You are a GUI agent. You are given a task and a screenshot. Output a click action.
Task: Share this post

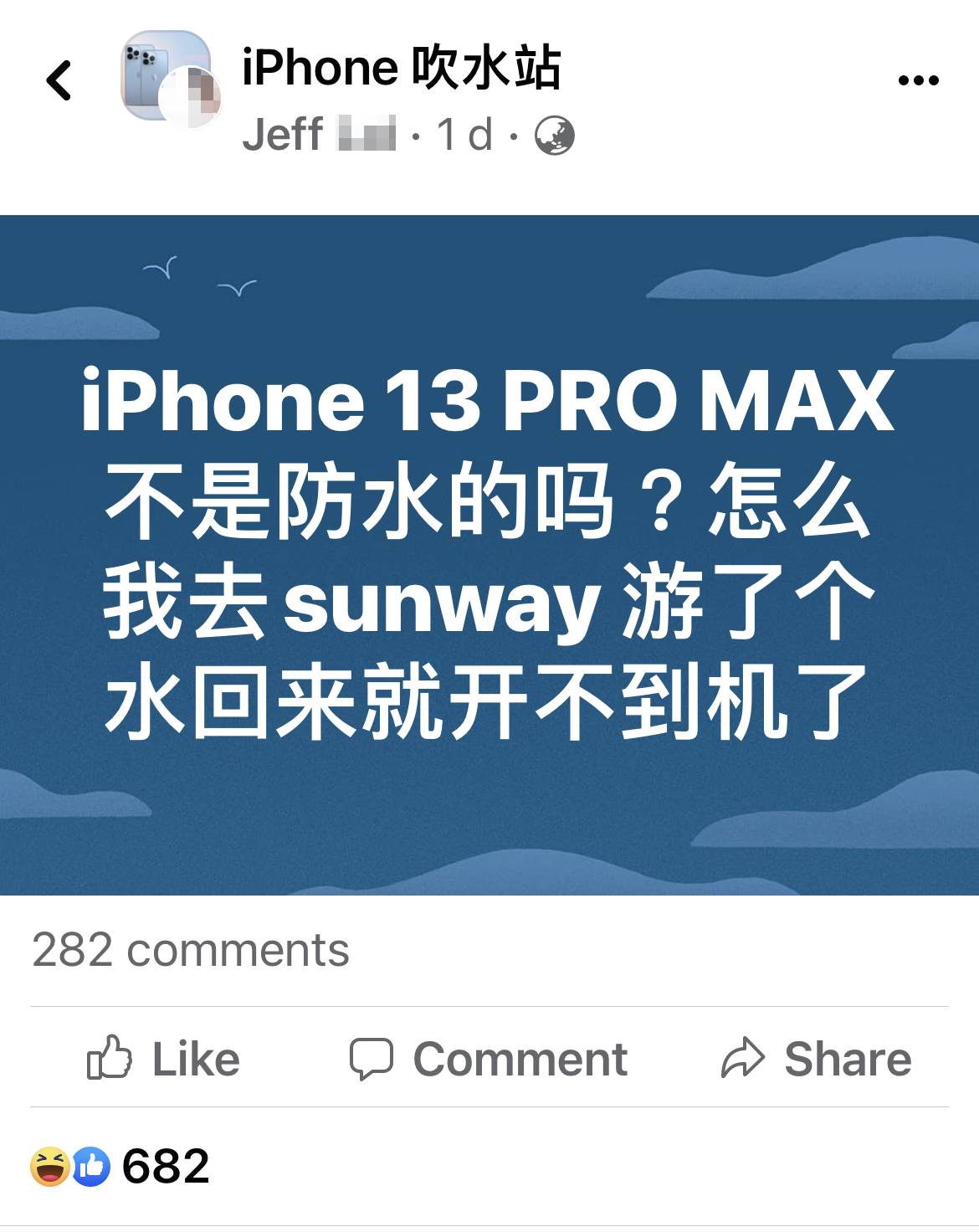(x=816, y=1059)
